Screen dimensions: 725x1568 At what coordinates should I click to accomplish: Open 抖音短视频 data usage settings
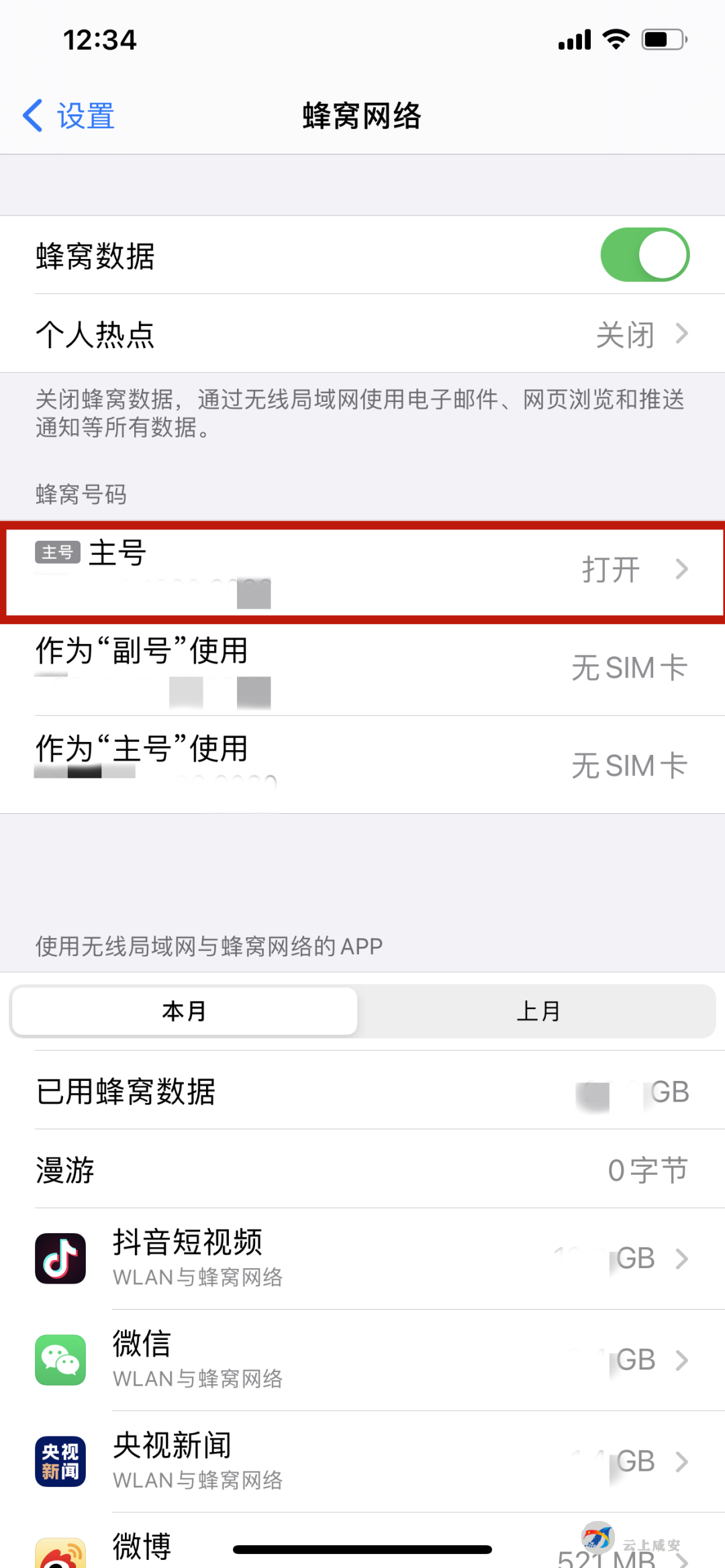pos(362,1258)
